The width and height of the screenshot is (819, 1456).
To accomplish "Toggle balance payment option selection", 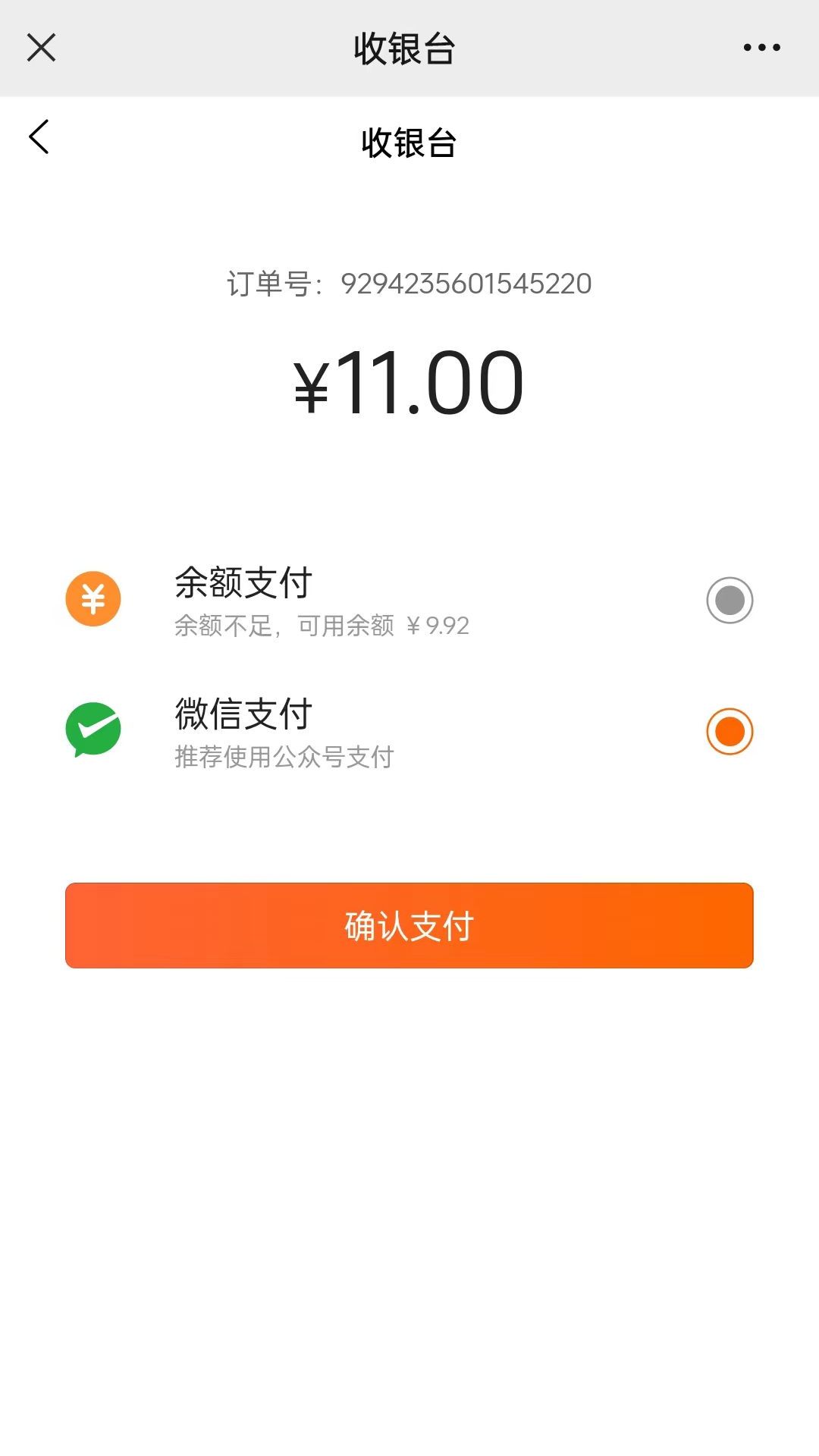I will click(729, 599).
